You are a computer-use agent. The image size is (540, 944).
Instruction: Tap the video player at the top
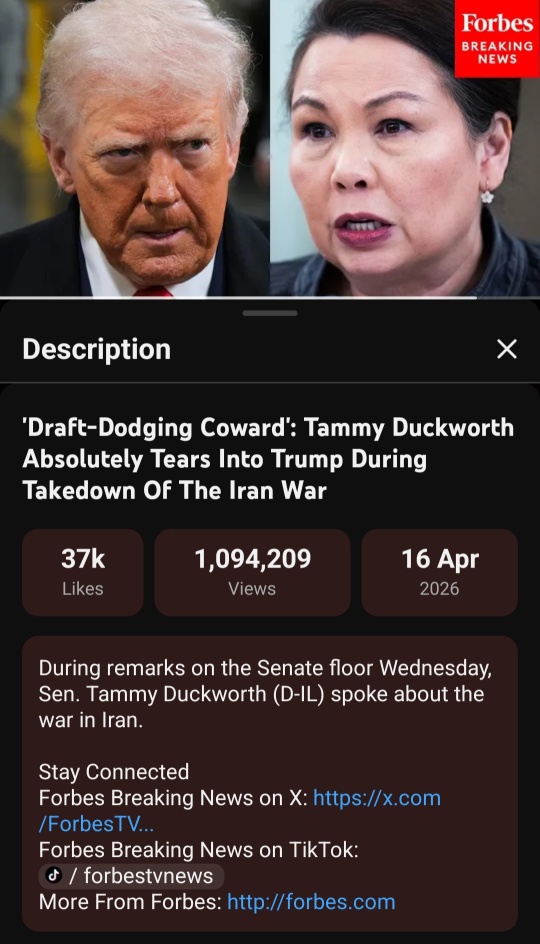(270, 148)
